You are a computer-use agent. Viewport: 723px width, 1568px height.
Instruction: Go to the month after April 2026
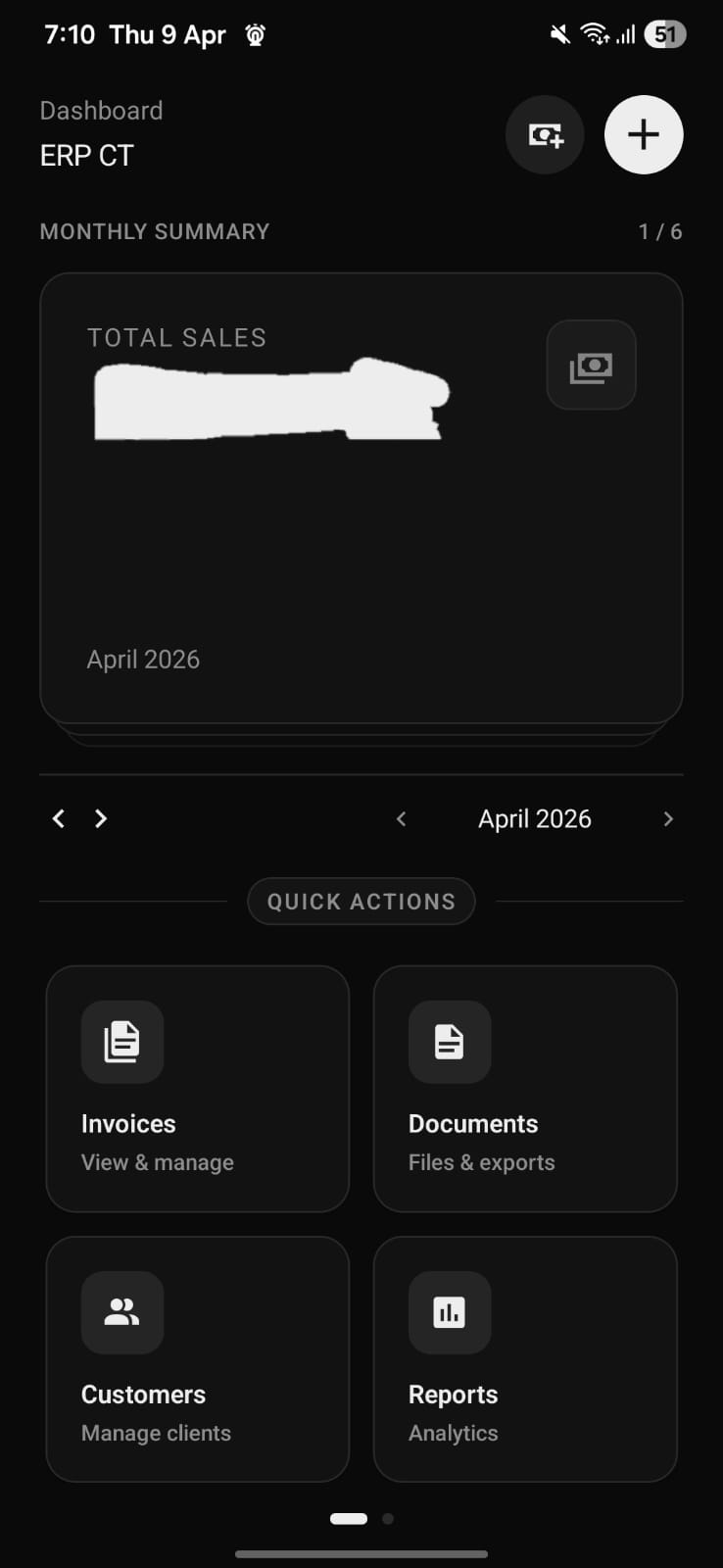click(668, 818)
